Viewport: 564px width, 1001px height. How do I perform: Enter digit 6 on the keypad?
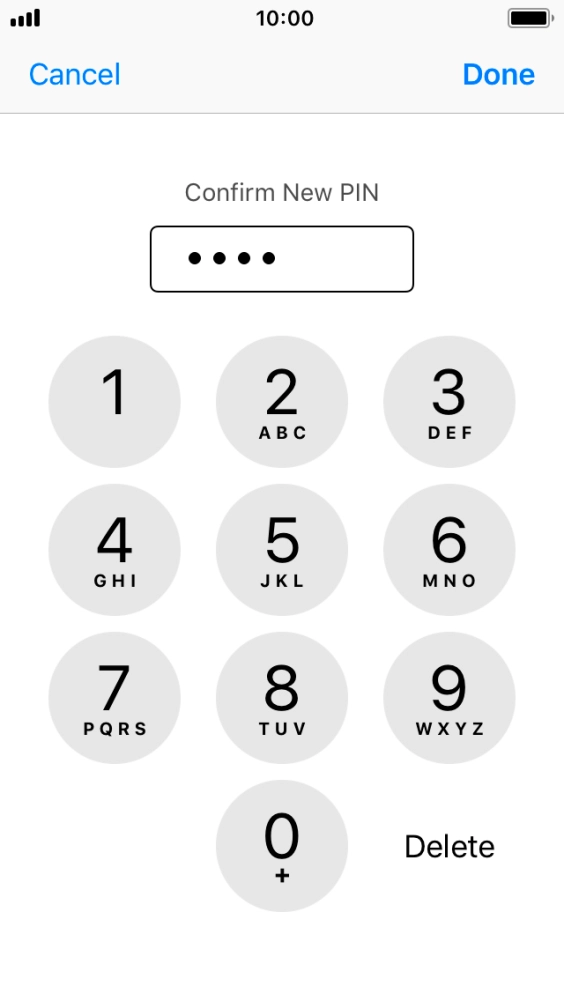[x=449, y=550]
